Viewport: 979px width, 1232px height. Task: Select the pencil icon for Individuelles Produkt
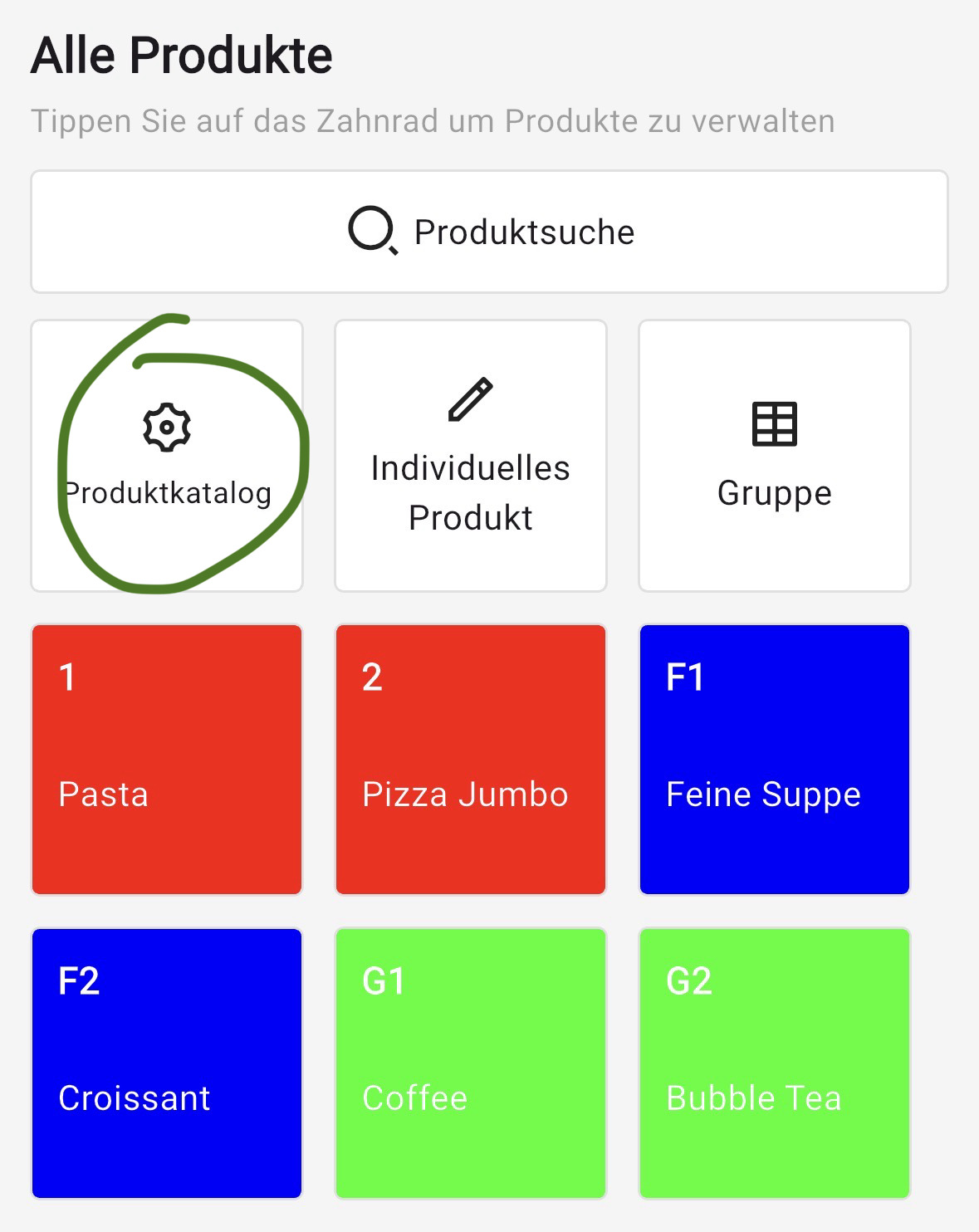point(470,398)
